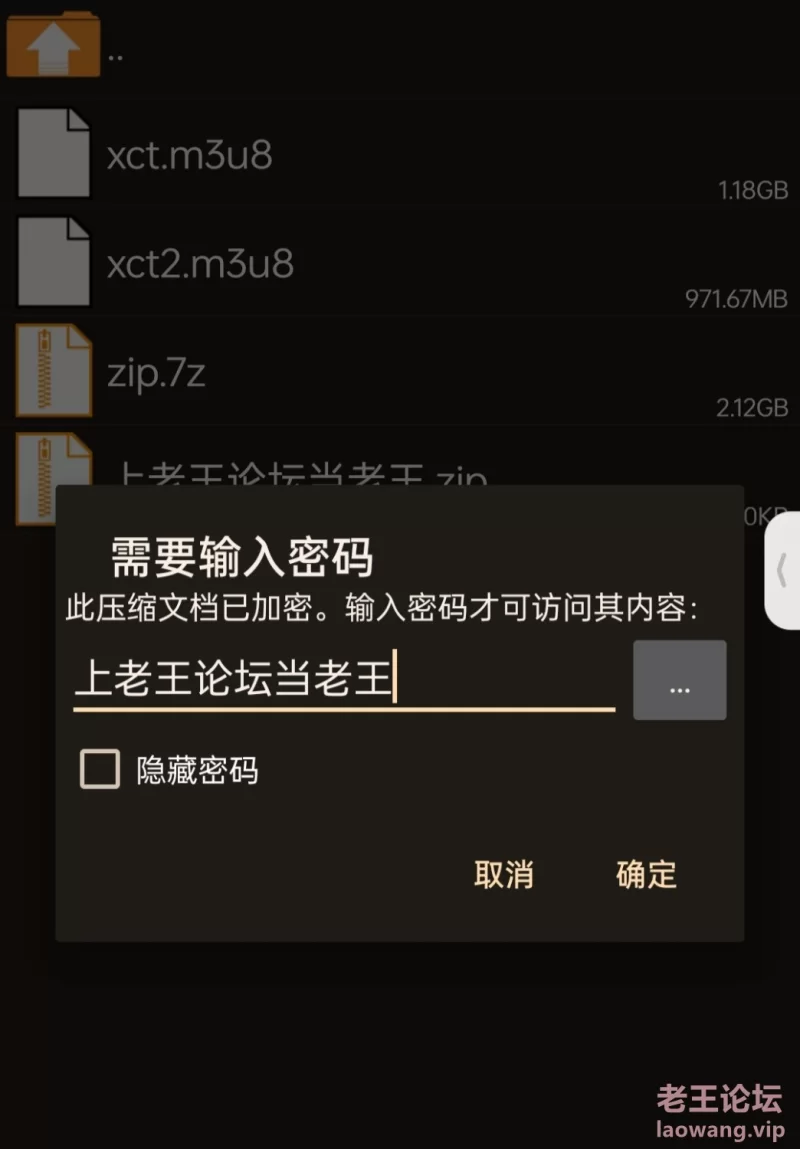Tap the password text field
Viewport: 800px width, 1149px height.
343,679
